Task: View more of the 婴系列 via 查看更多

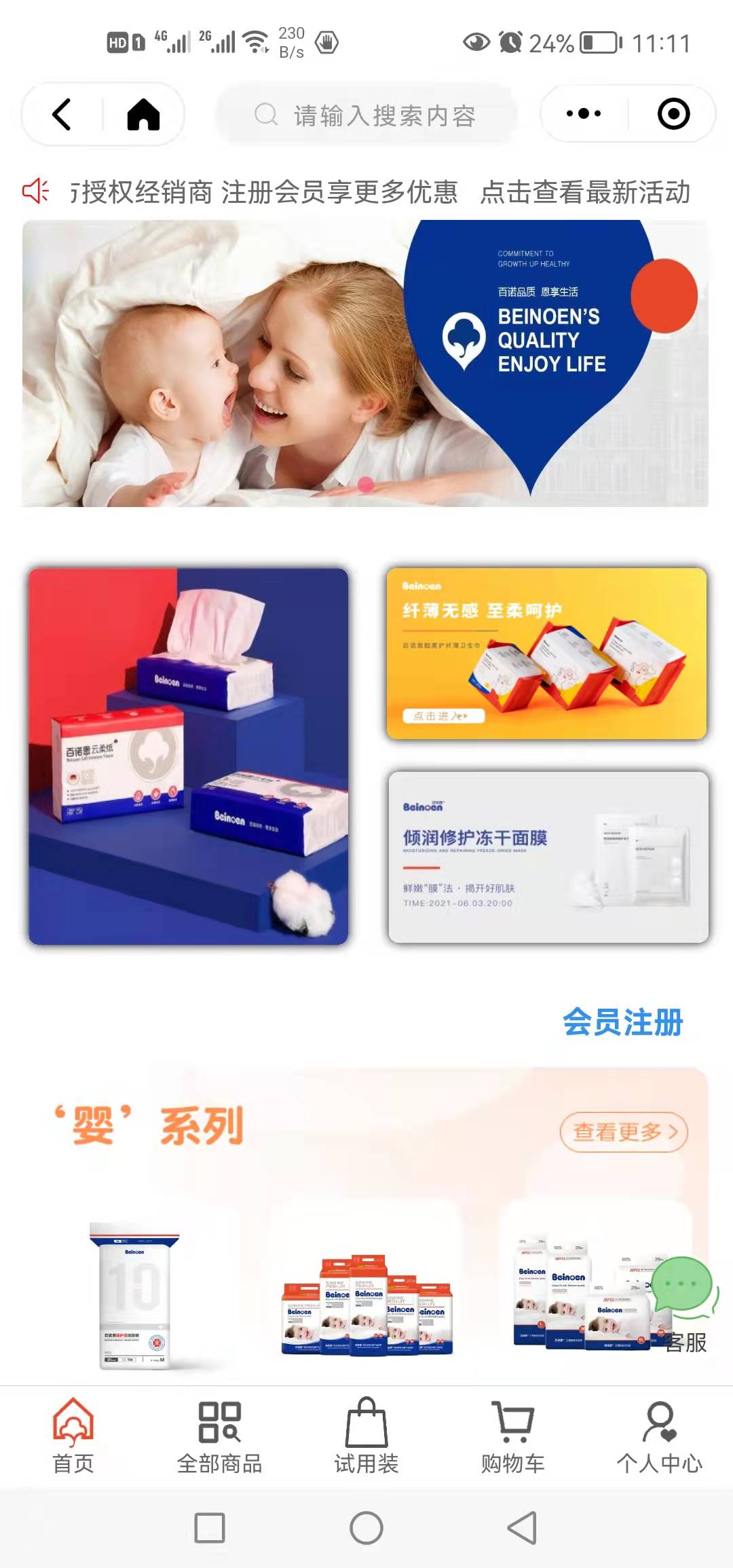Action: click(x=623, y=1132)
